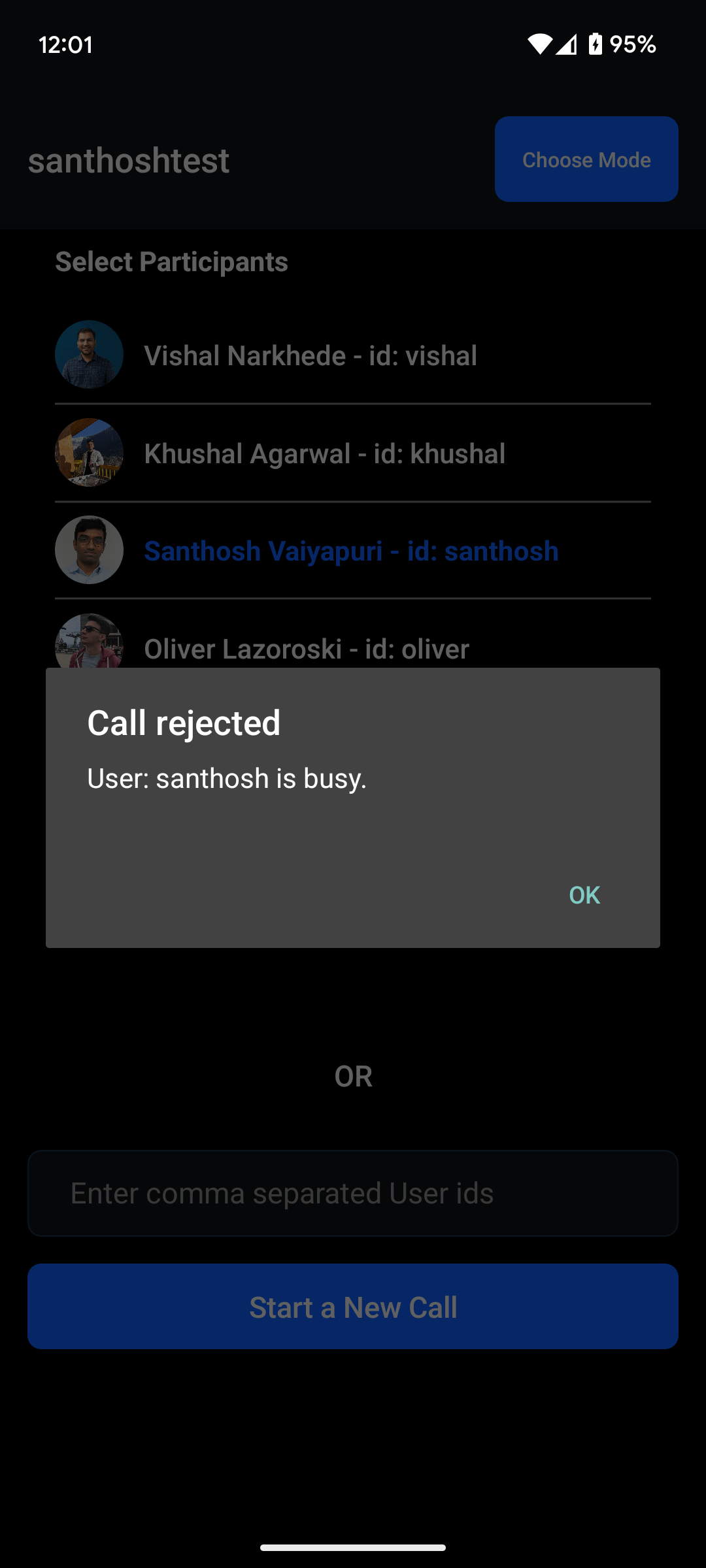The image size is (706, 1568).
Task: Open Santhosh Vaiyapuri's profile picture
Action: [89, 550]
